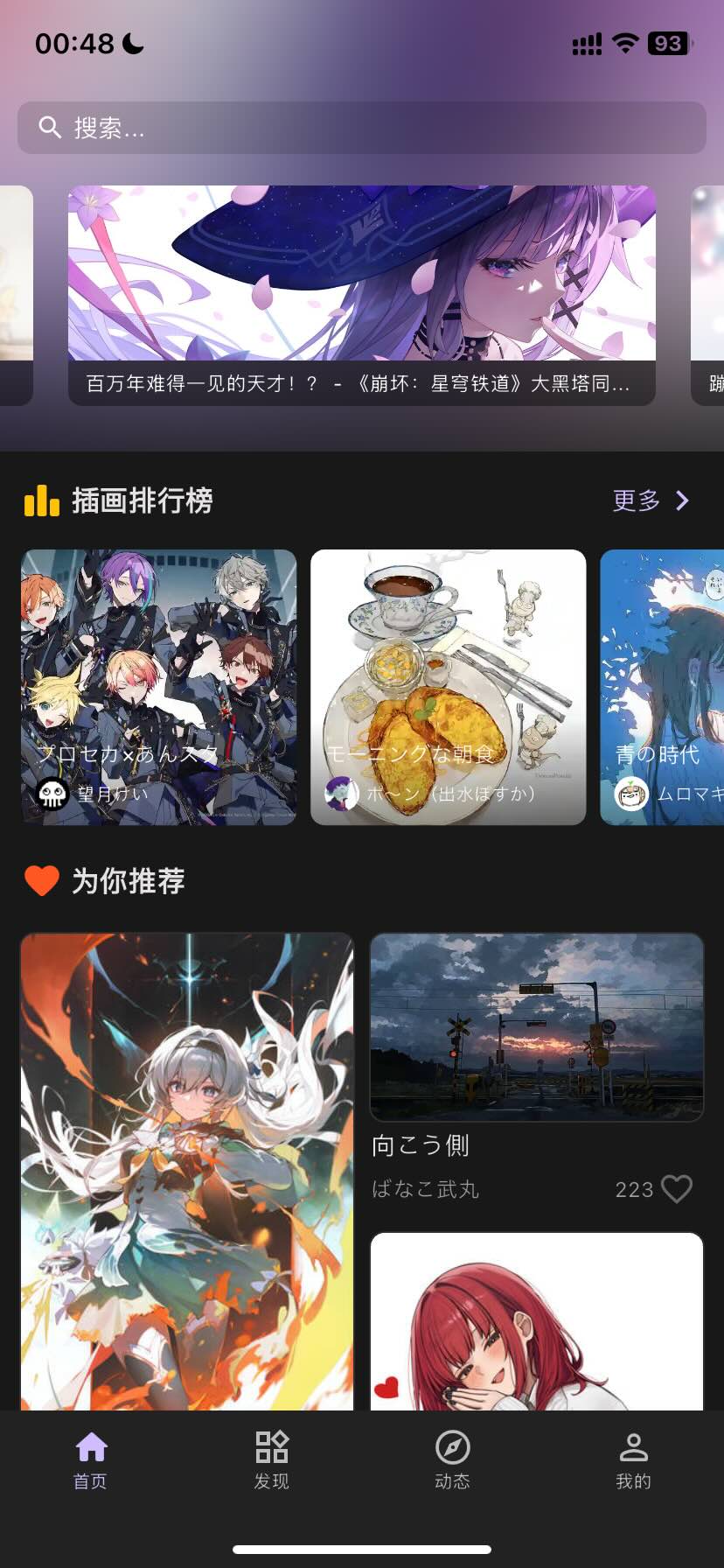
Task: Like the 向こう側 artwork
Action: click(677, 1189)
